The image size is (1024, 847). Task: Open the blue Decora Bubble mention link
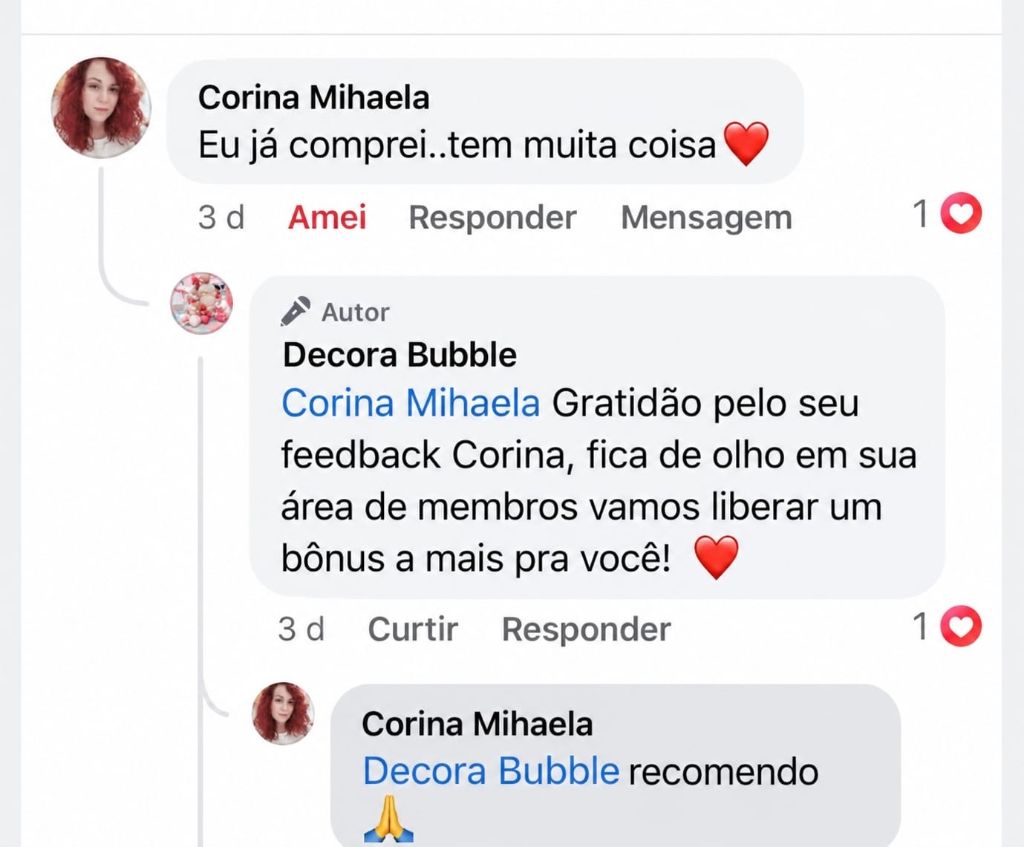pyautogui.click(x=491, y=771)
